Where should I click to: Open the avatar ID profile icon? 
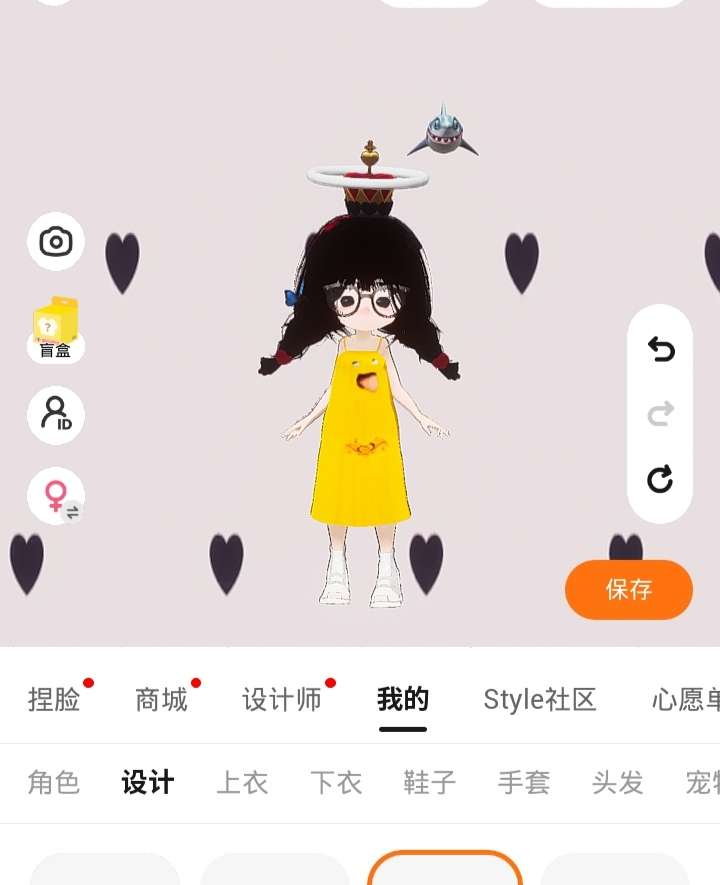[56, 414]
